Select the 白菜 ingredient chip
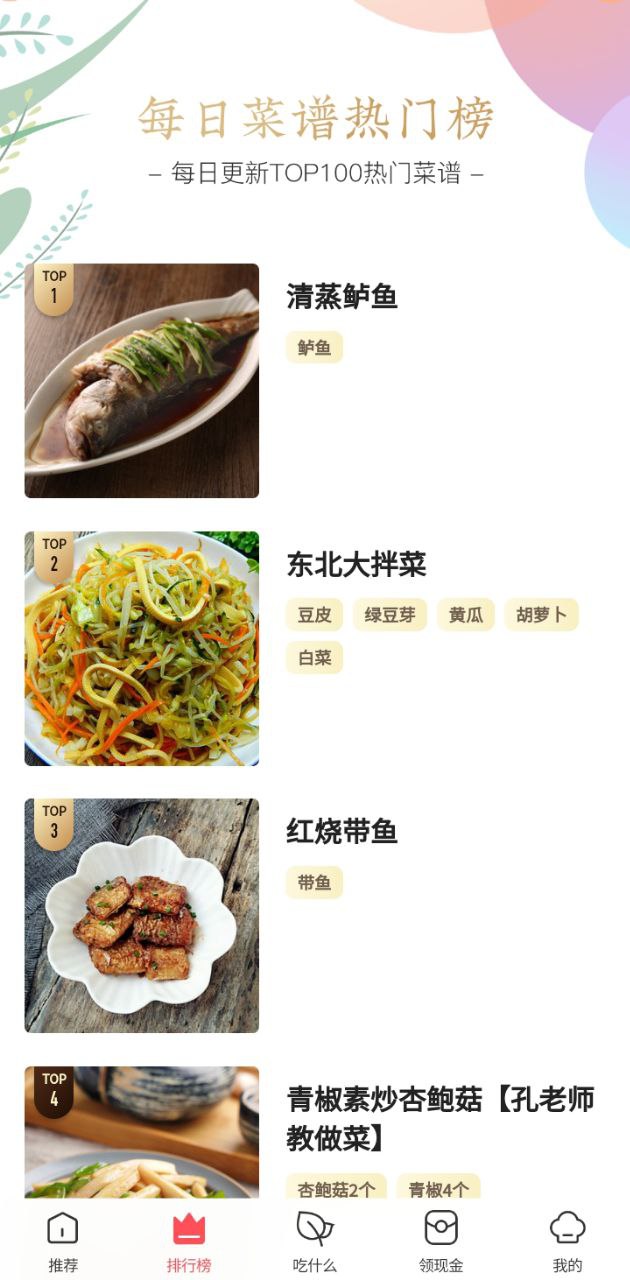 click(x=314, y=658)
